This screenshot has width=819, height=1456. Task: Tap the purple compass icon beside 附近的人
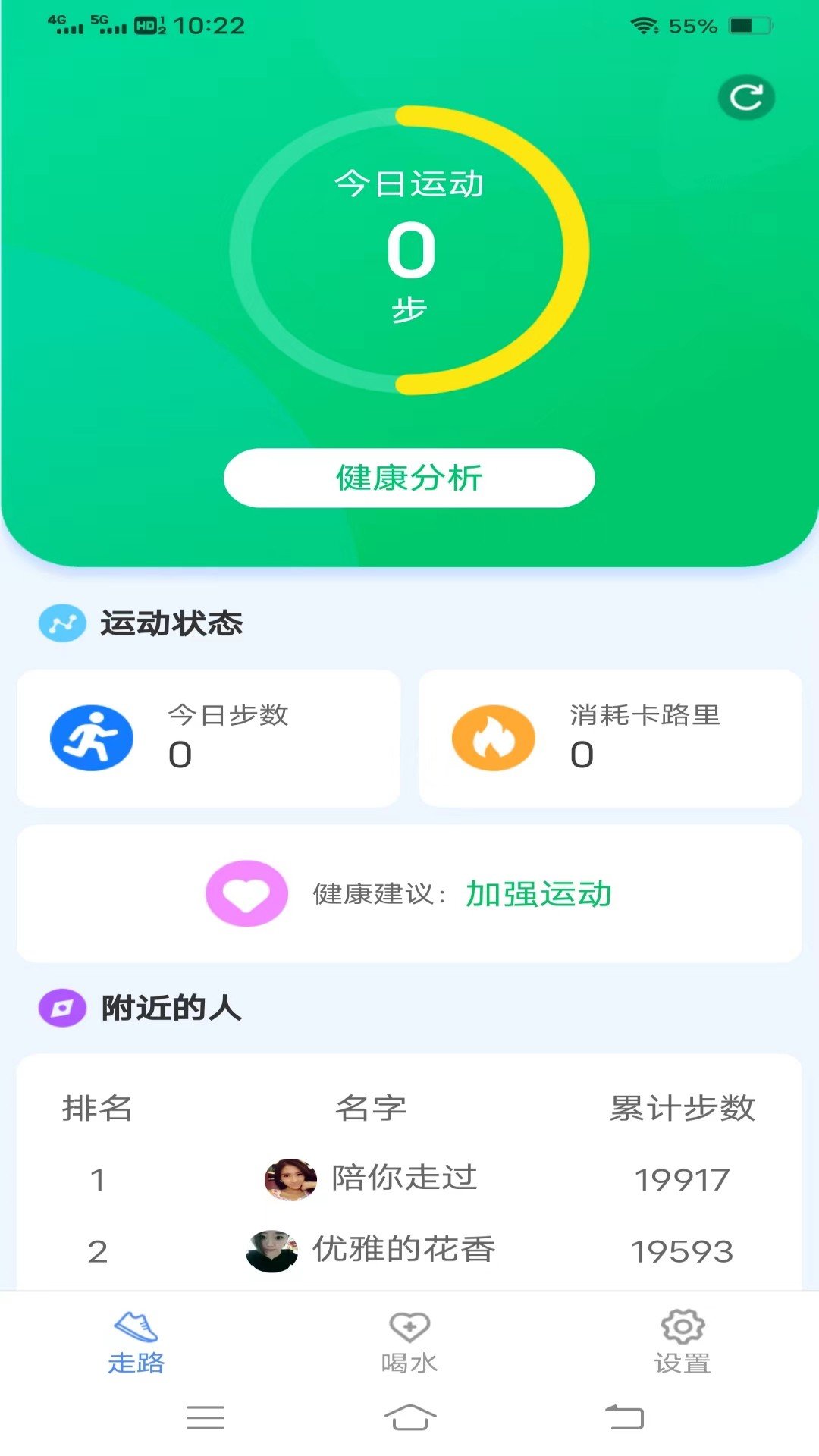click(61, 1009)
